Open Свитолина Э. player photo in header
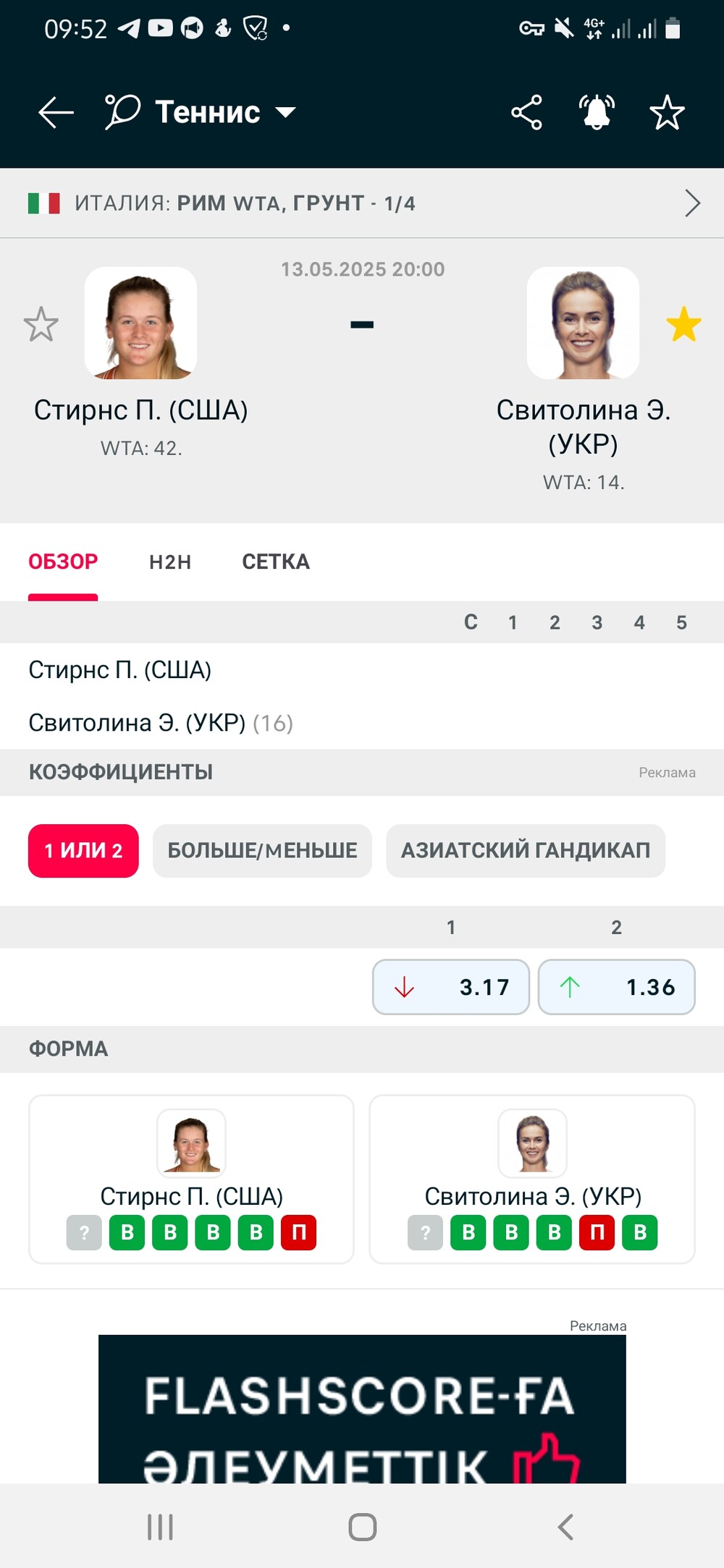 (x=583, y=323)
